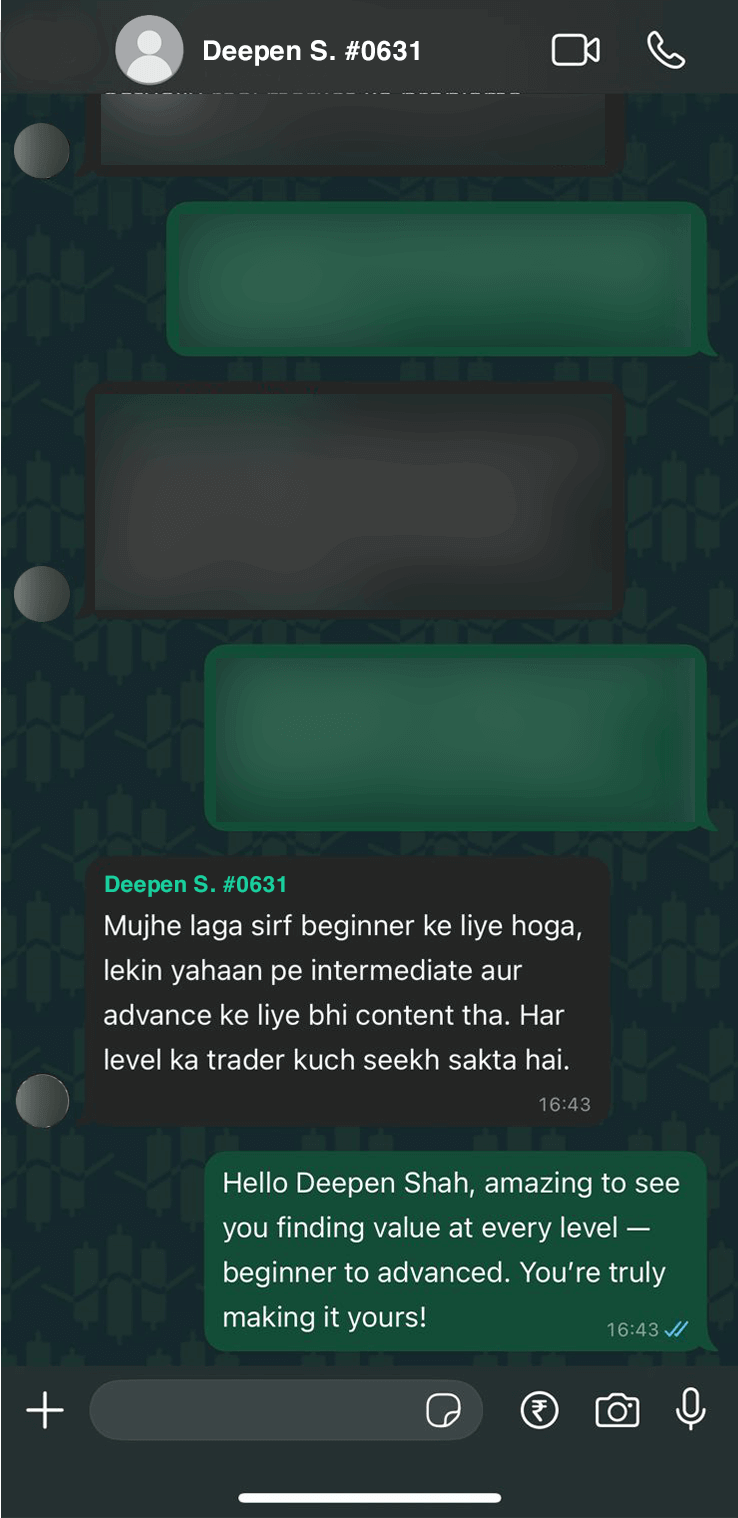This screenshot has width=738, height=1518.
Task: Focus the message input field
Action: coord(255,1411)
